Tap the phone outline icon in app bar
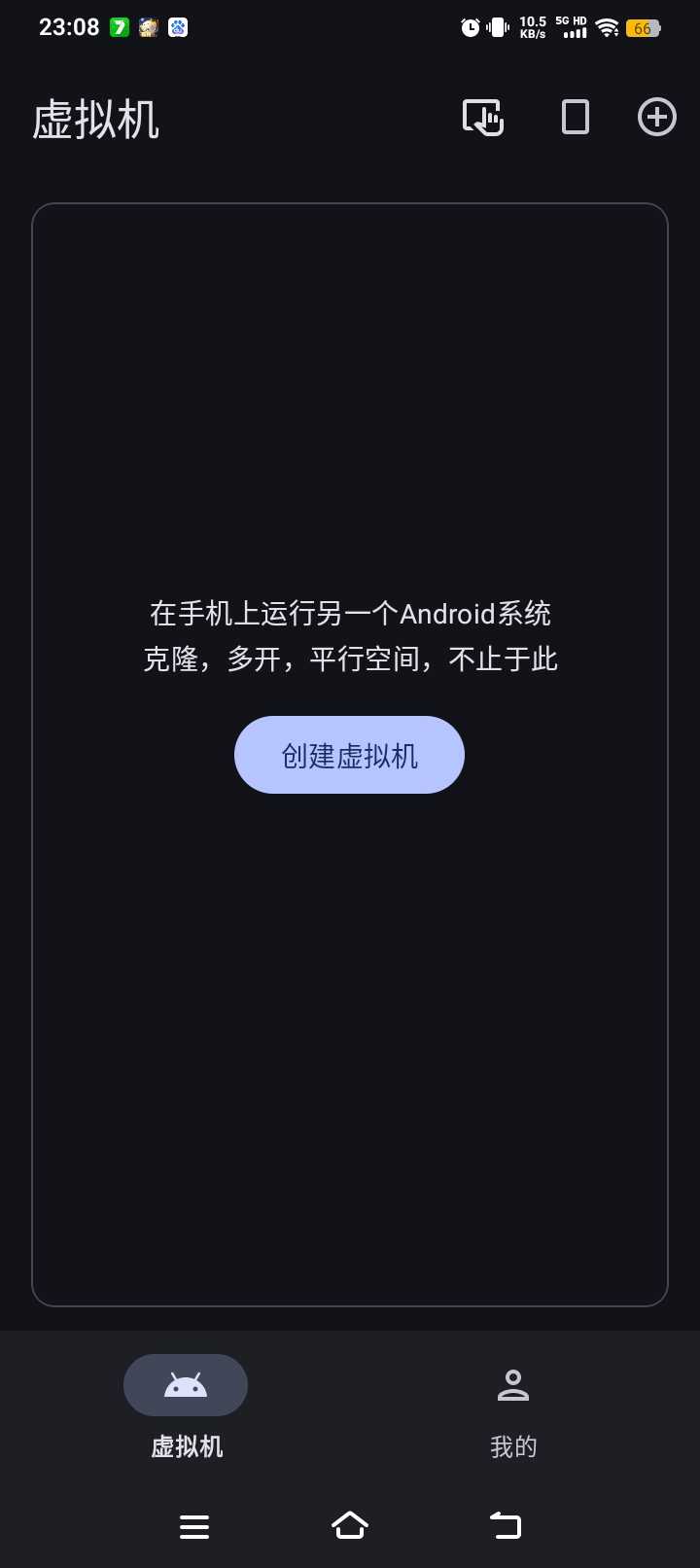Screen dimensions: 700x1568 576,118
